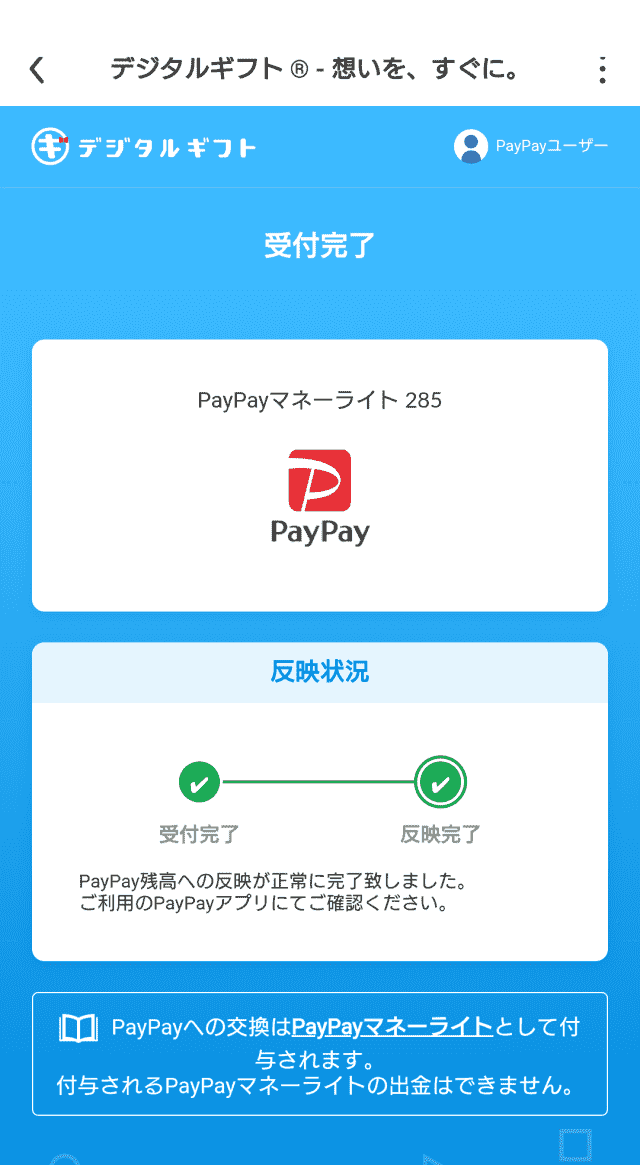The image size is (640, 1165).
Task: Tap the デジタルギフト logo to go home
Action: pyautogui.click(x=144, y=147)
